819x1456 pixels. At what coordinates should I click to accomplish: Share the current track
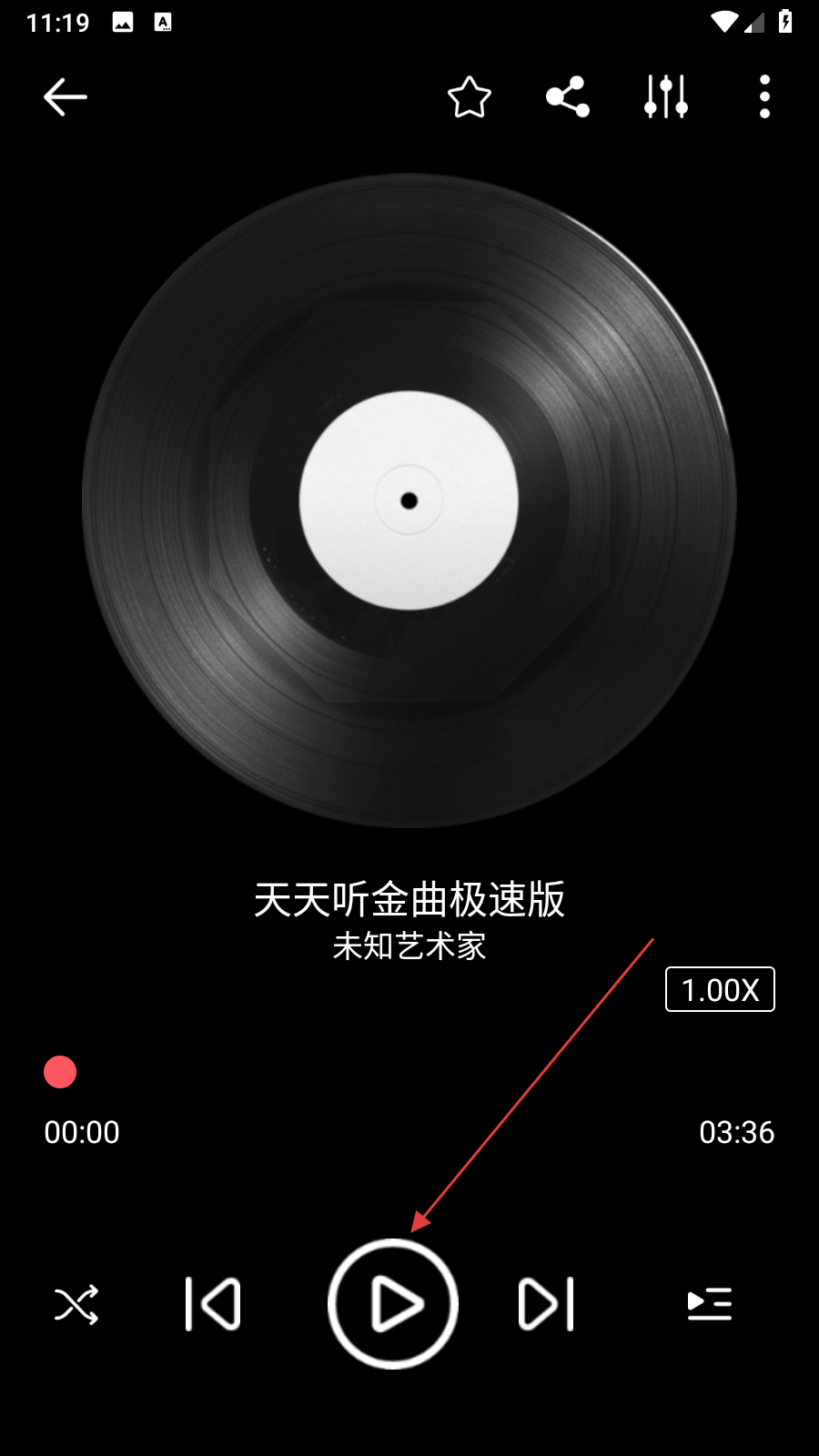tap(568, 97)
